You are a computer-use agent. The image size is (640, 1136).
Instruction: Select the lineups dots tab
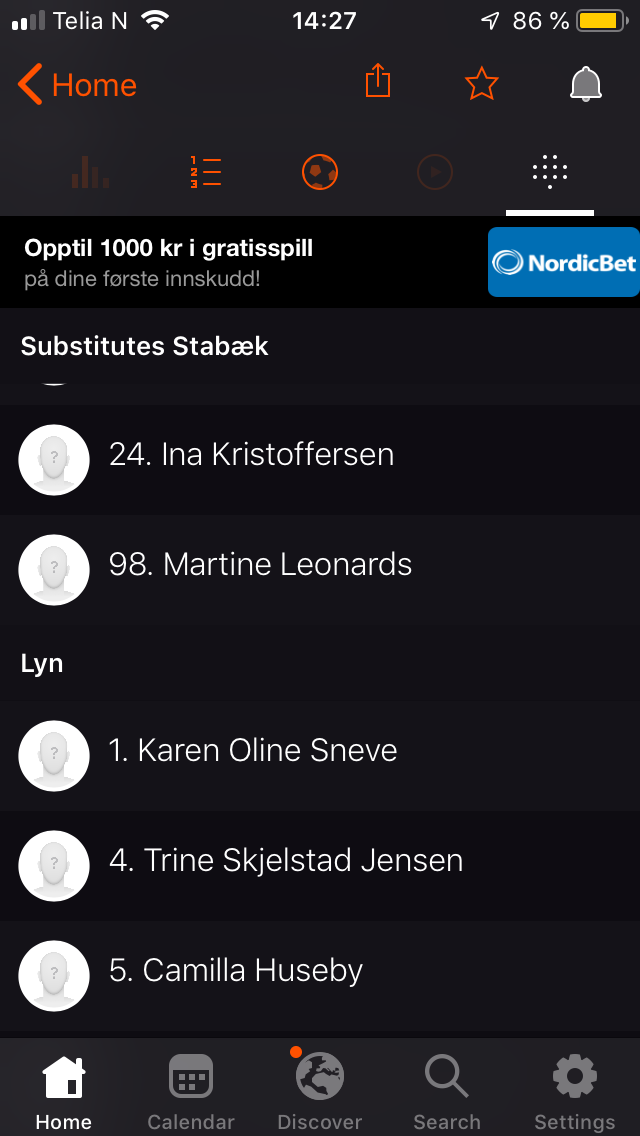tap(550, 172)
